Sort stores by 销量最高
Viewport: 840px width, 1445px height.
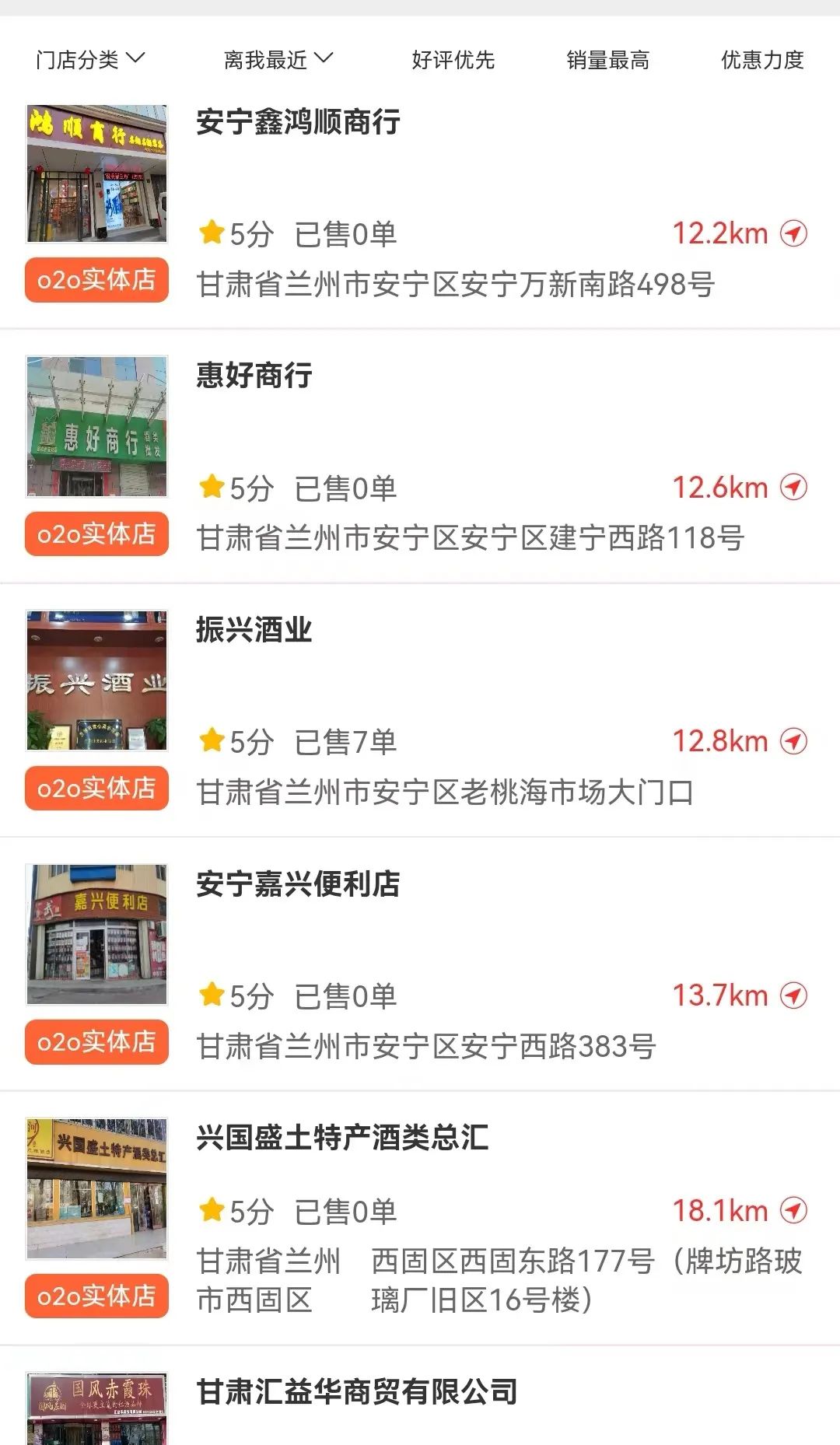point(608,59)
